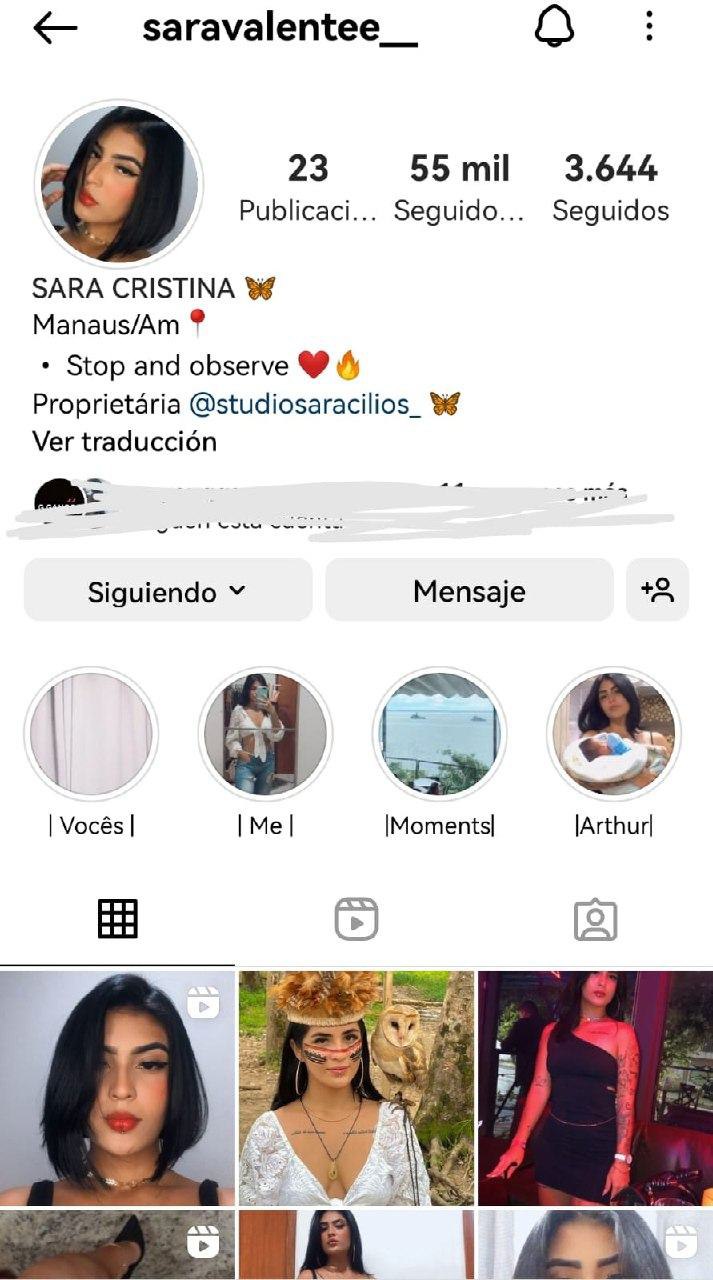Expand the Siguiendo dropdown

167,591
